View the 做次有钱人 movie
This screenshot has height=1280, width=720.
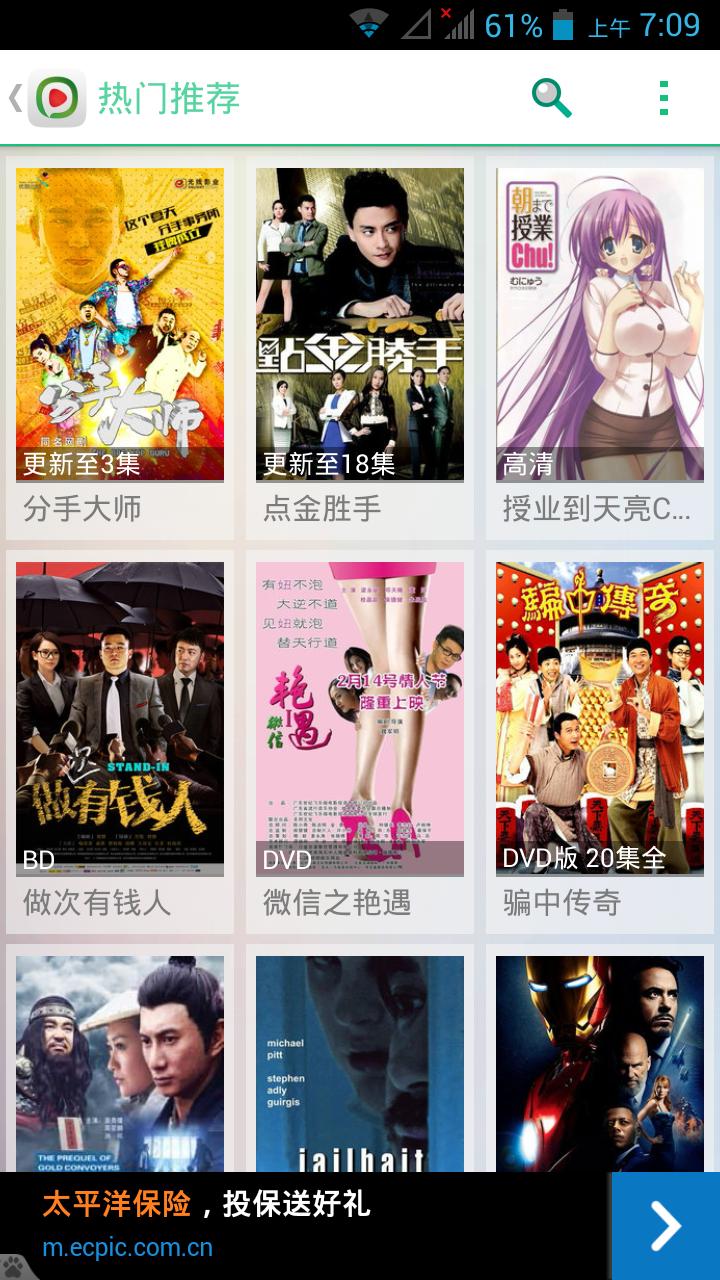click(120, 719)
